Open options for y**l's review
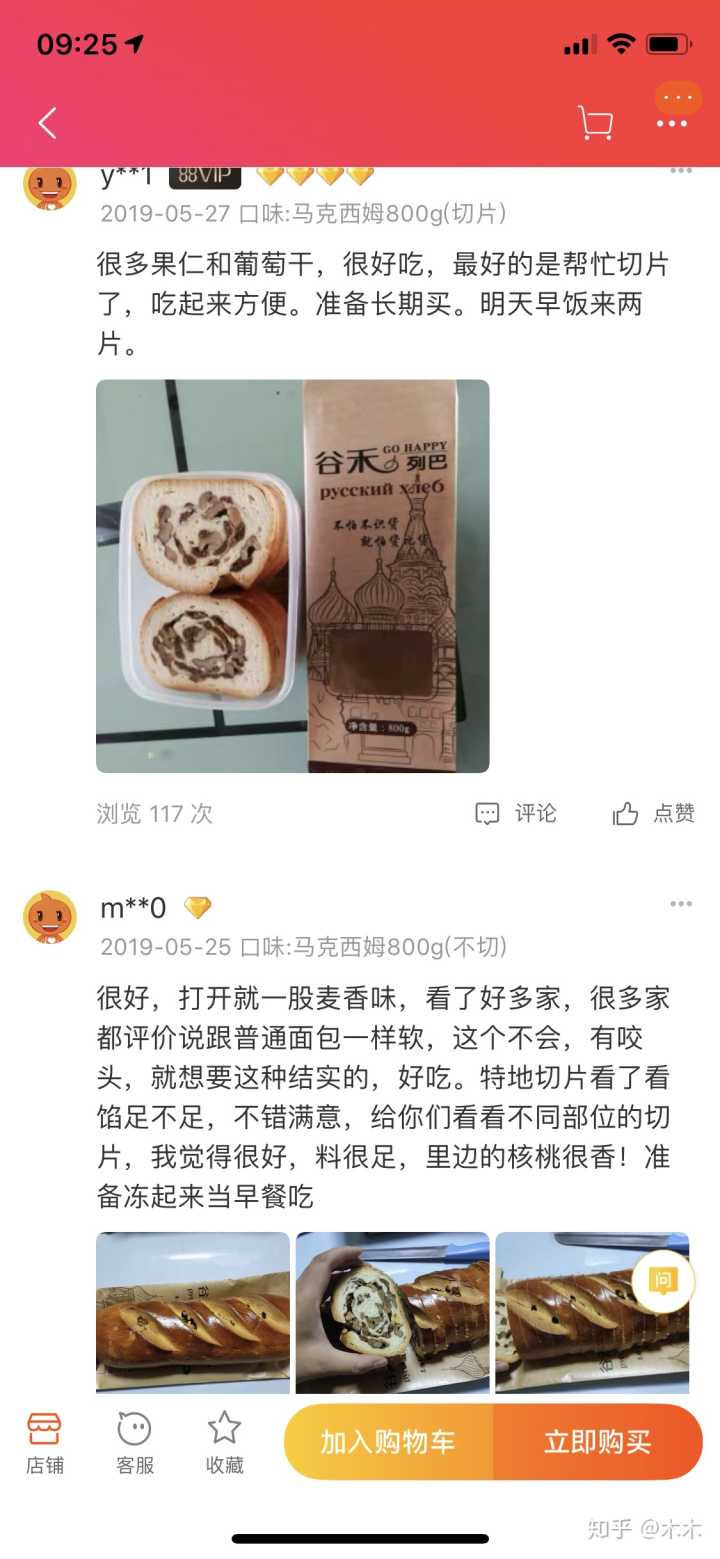Screen dimensions: 720x1559 (x=681, y=172)
